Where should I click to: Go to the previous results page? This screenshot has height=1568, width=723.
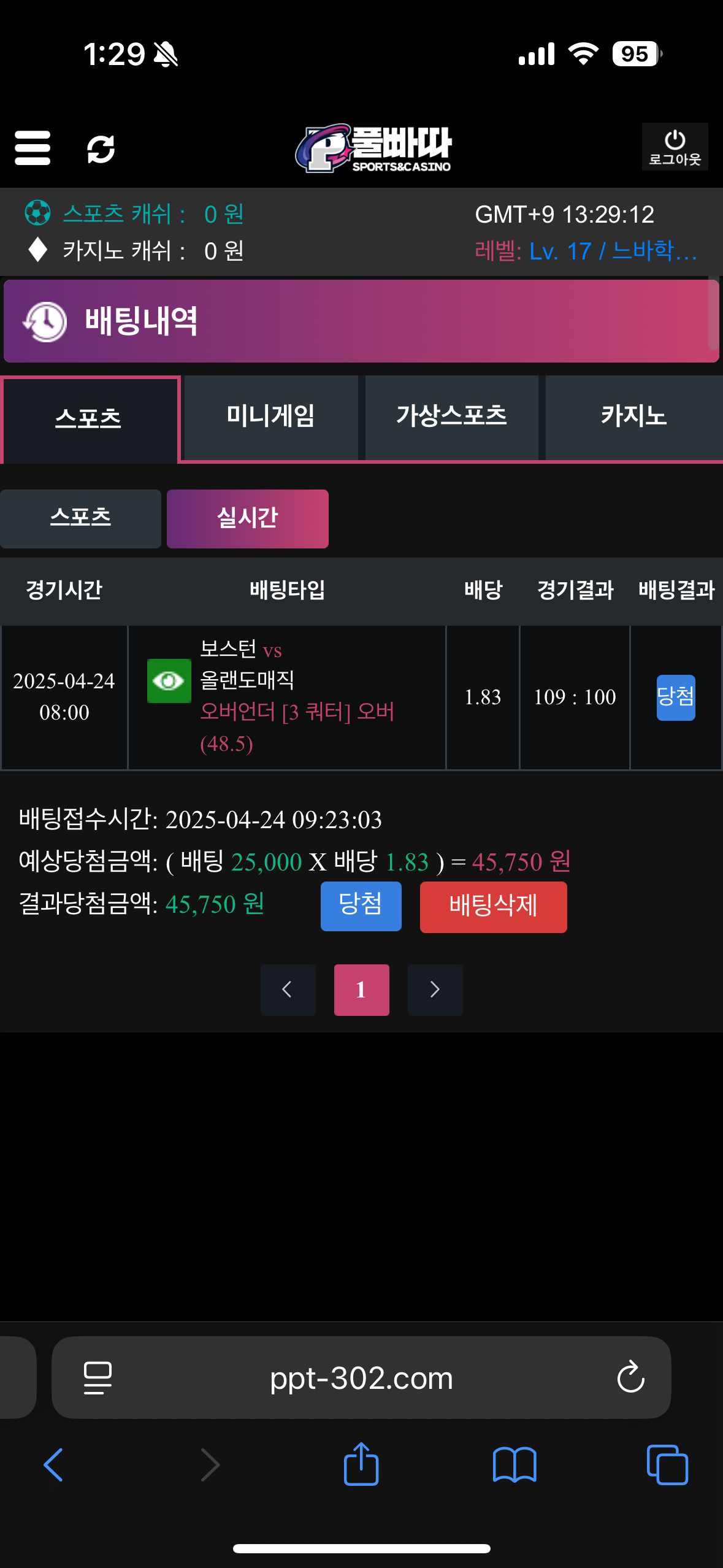click(288, 990)
